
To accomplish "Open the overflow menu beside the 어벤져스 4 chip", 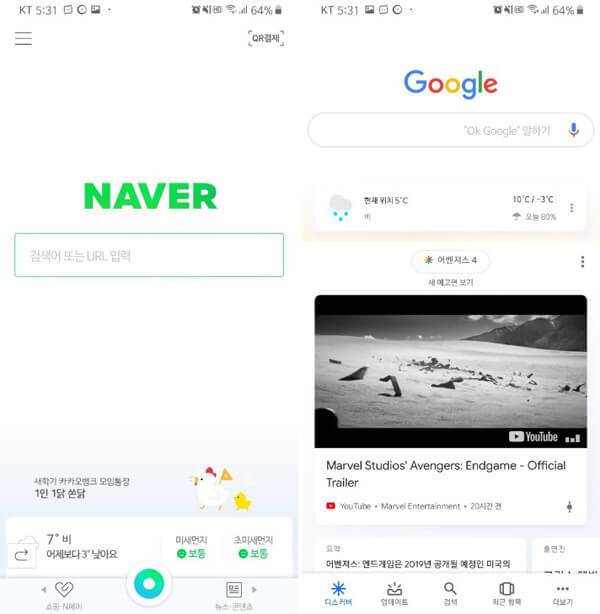I will (582, 262).
